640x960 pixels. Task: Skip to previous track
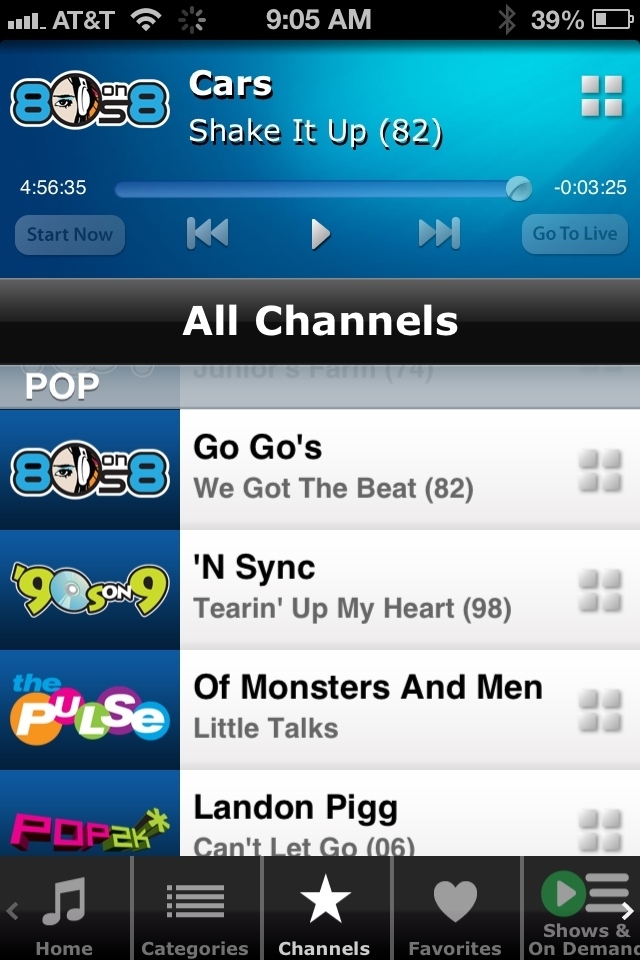coord(207,234)
